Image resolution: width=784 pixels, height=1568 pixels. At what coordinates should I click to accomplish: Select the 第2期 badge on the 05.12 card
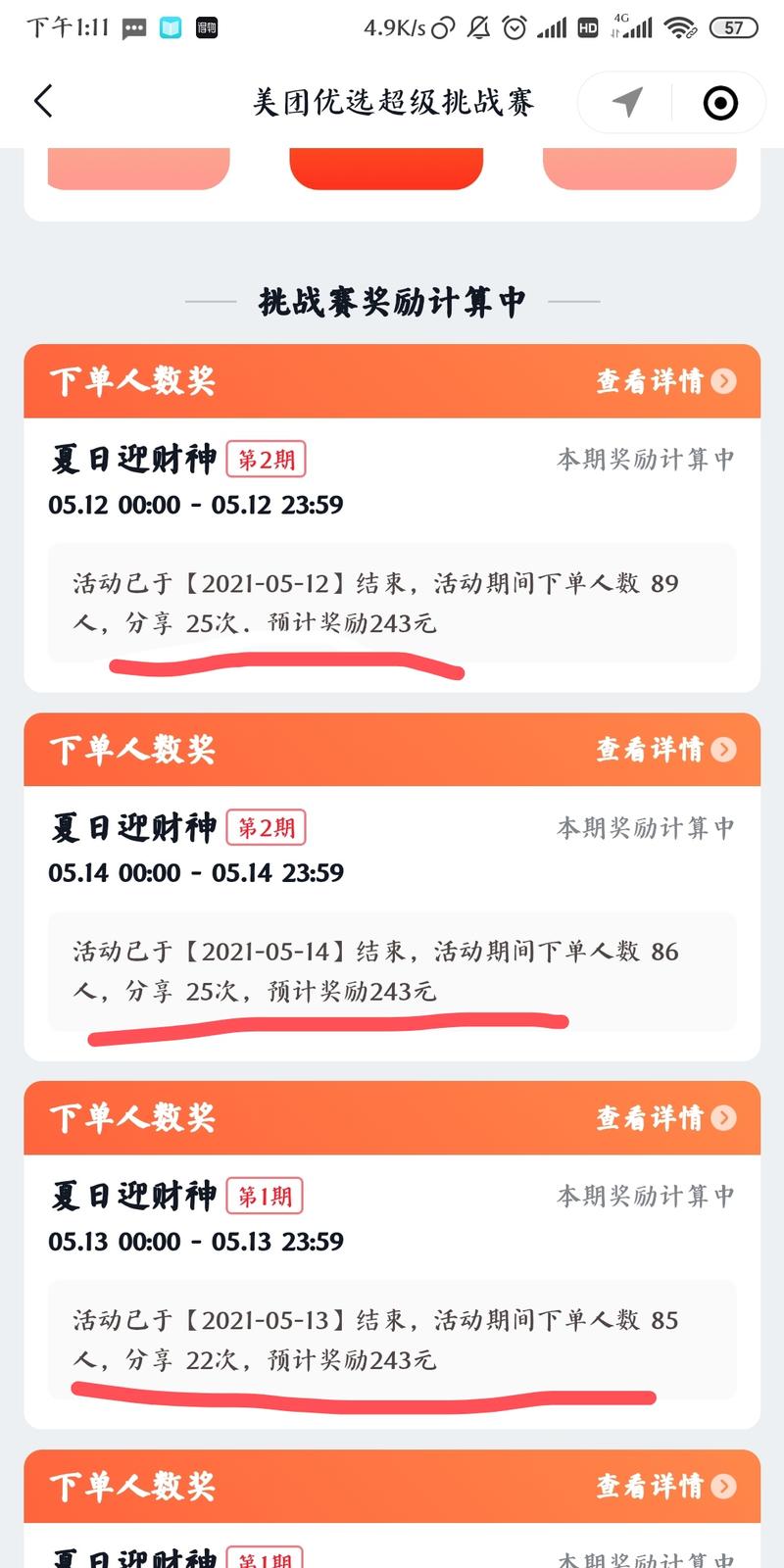[267, 459]
